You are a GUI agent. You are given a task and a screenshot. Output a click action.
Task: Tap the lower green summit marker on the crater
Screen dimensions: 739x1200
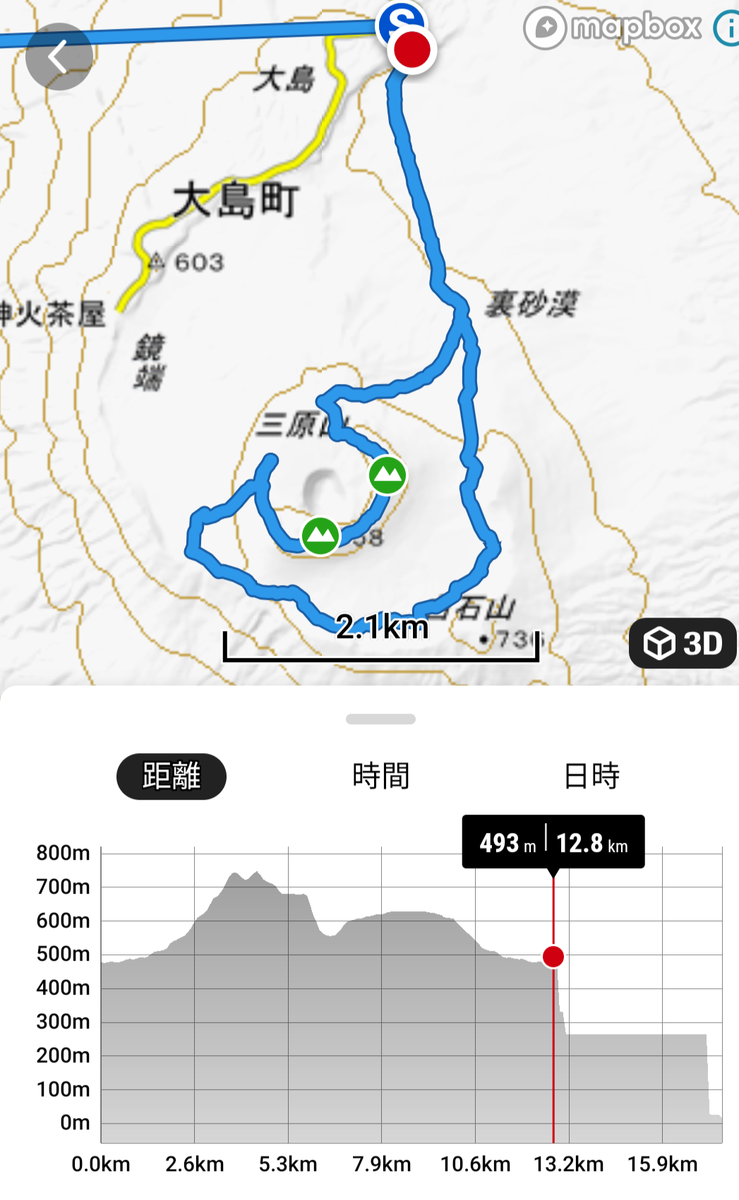pos(319,536)
